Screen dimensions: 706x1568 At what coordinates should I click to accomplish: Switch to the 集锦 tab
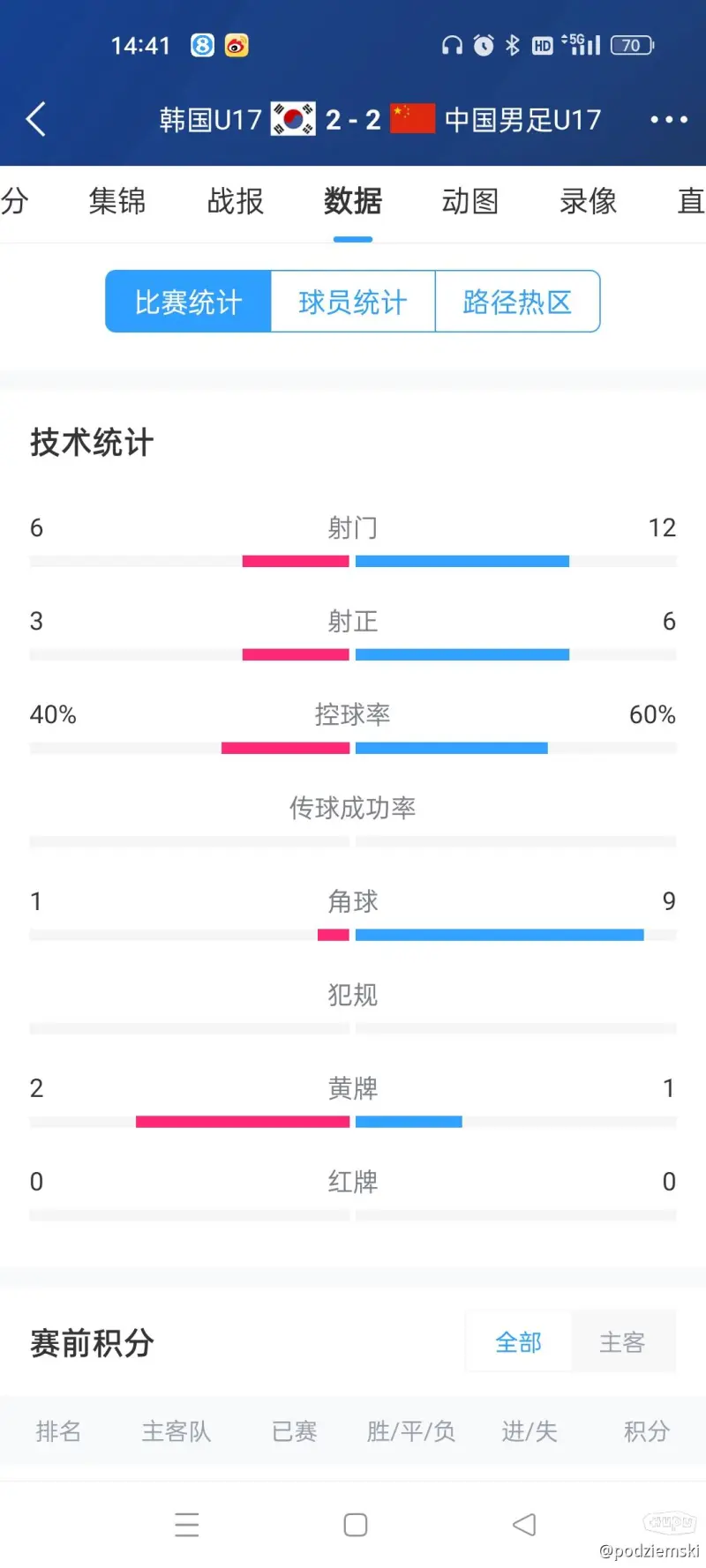(117, 201)
